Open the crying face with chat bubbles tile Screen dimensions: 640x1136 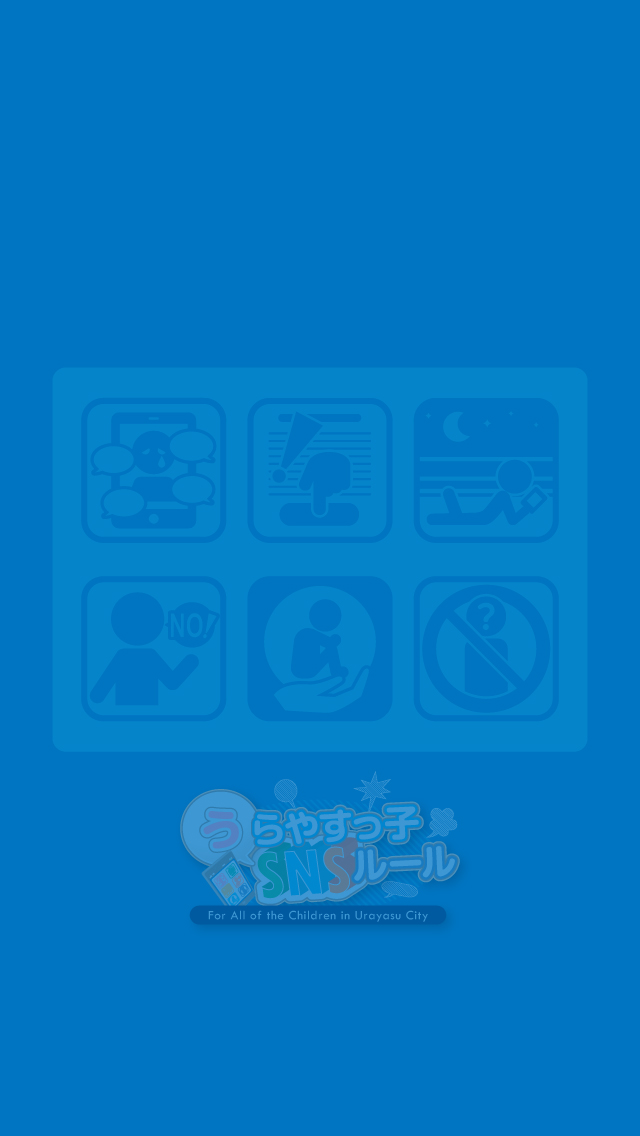[x=154, y=470]
